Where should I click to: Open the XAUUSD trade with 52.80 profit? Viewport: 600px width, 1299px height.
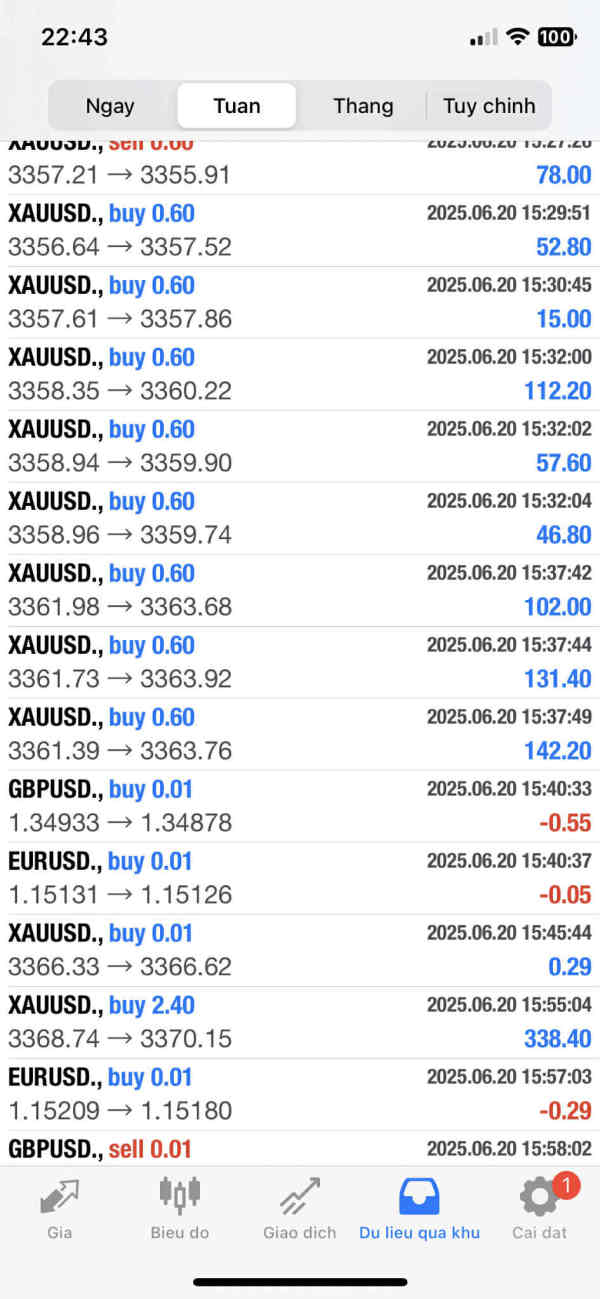point(300,230)
